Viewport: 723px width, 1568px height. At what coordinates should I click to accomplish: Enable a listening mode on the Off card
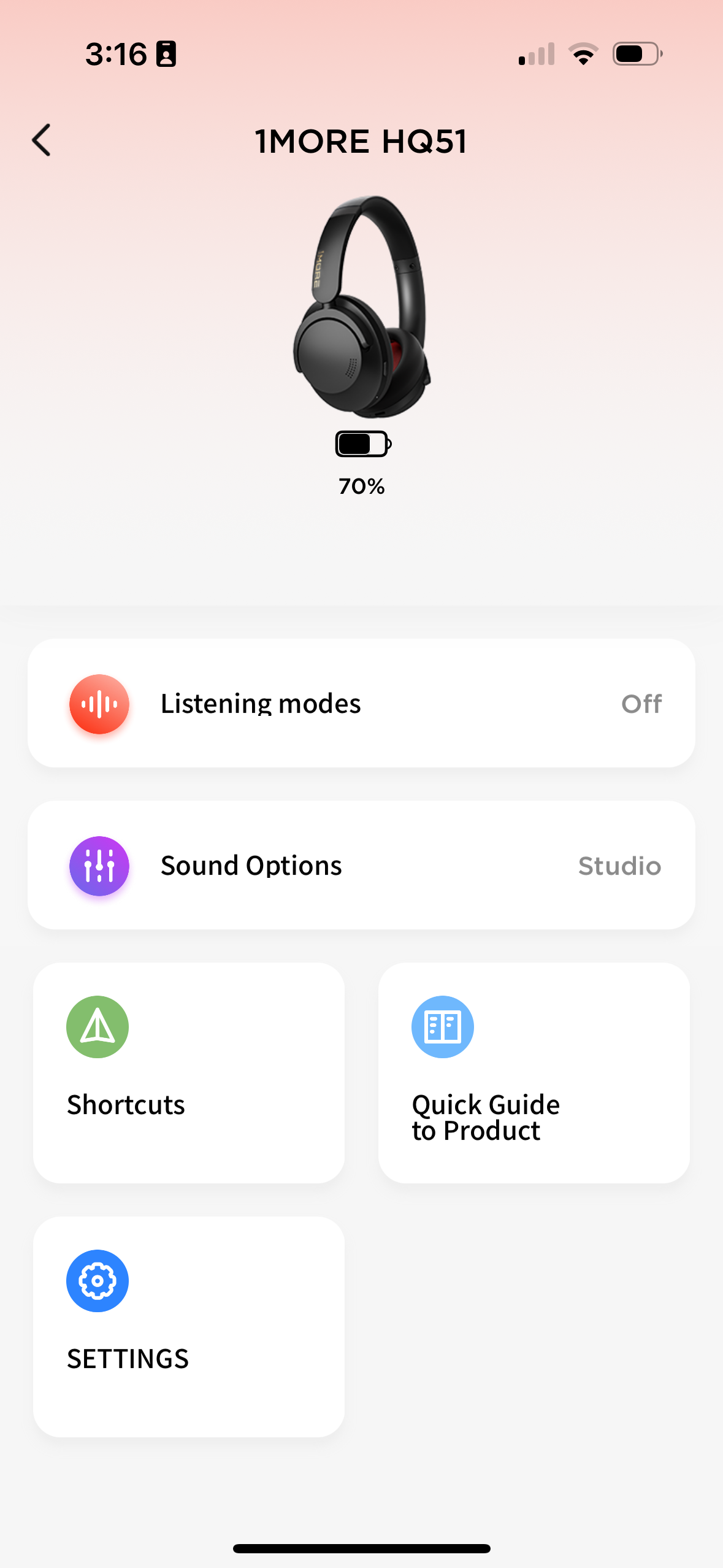362,704
